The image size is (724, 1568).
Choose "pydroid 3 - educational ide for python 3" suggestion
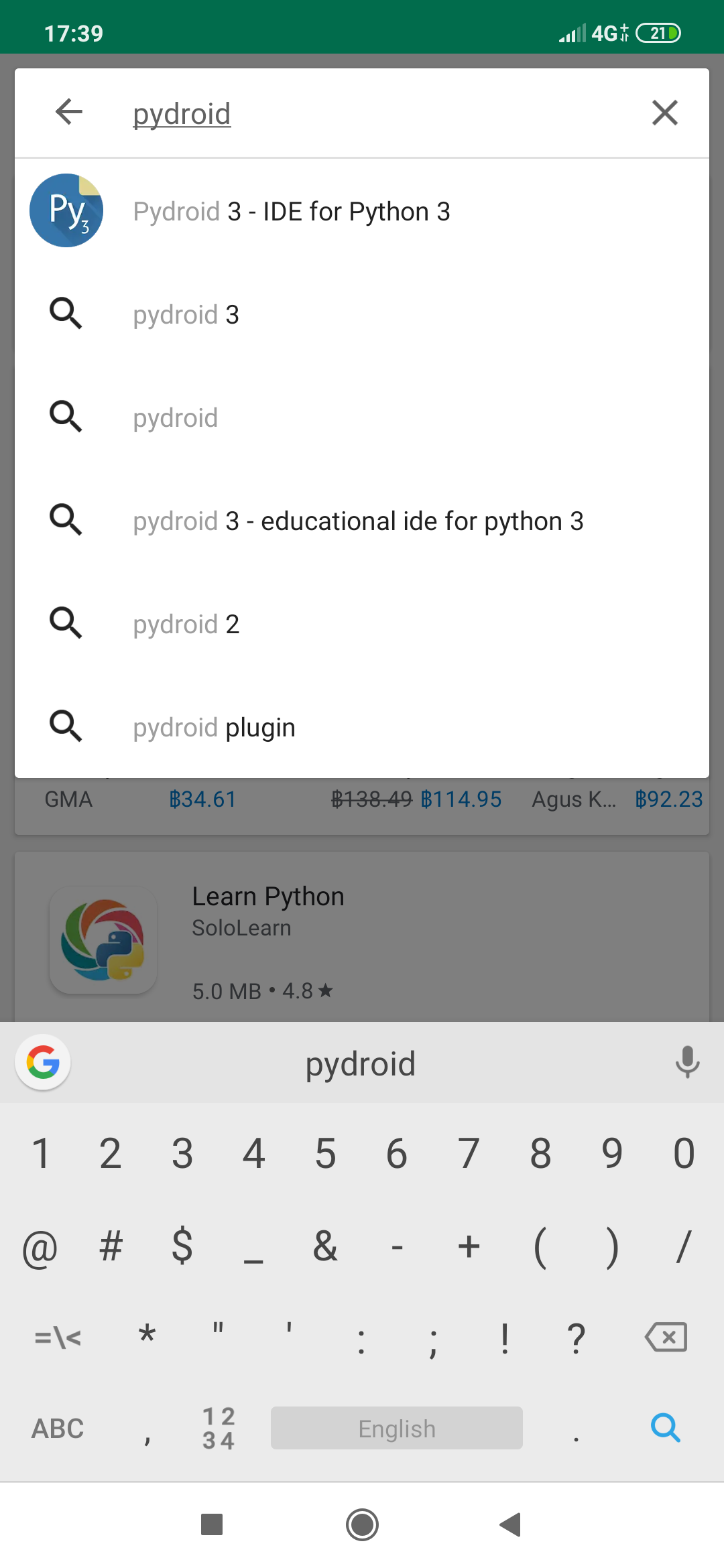(358, 521)
